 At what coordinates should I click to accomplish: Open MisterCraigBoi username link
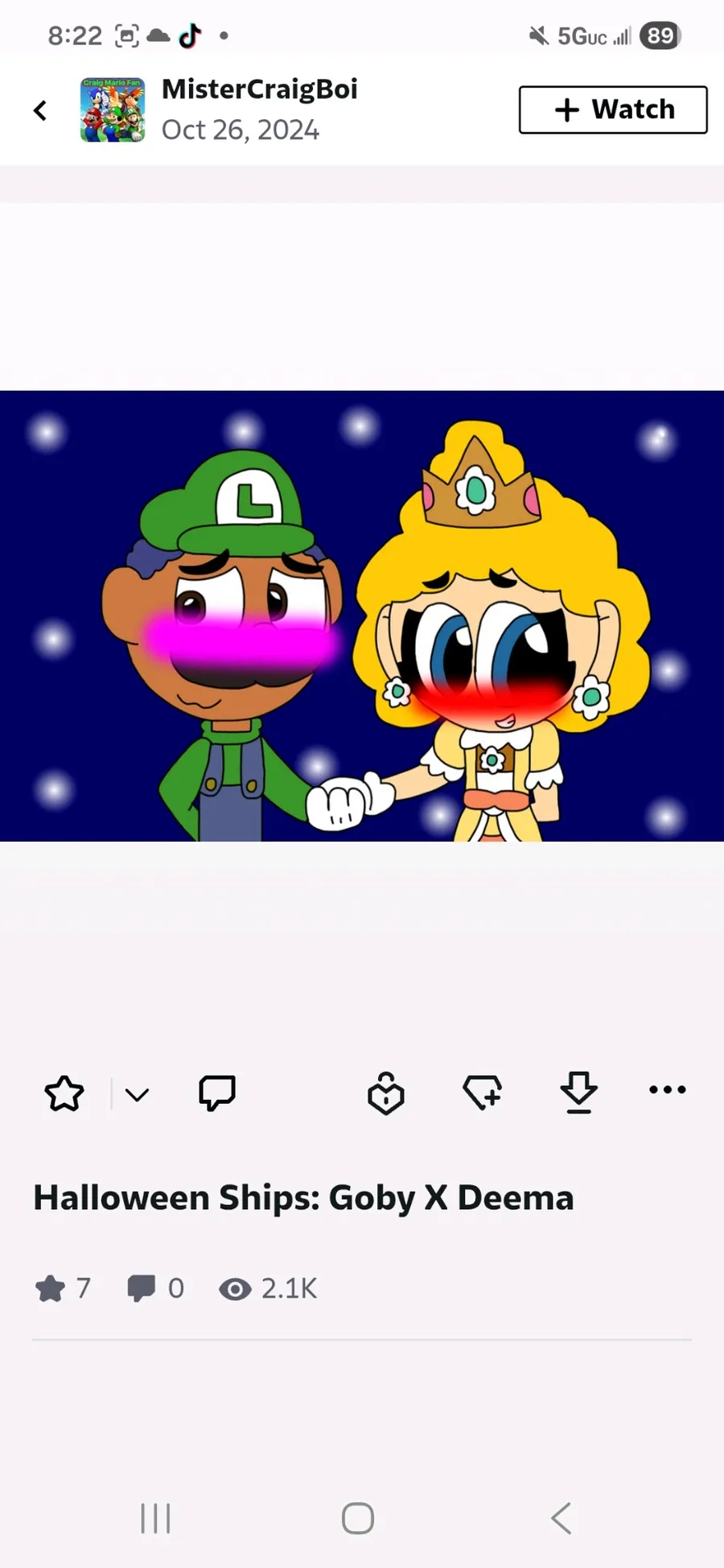(x=260, y=89)
